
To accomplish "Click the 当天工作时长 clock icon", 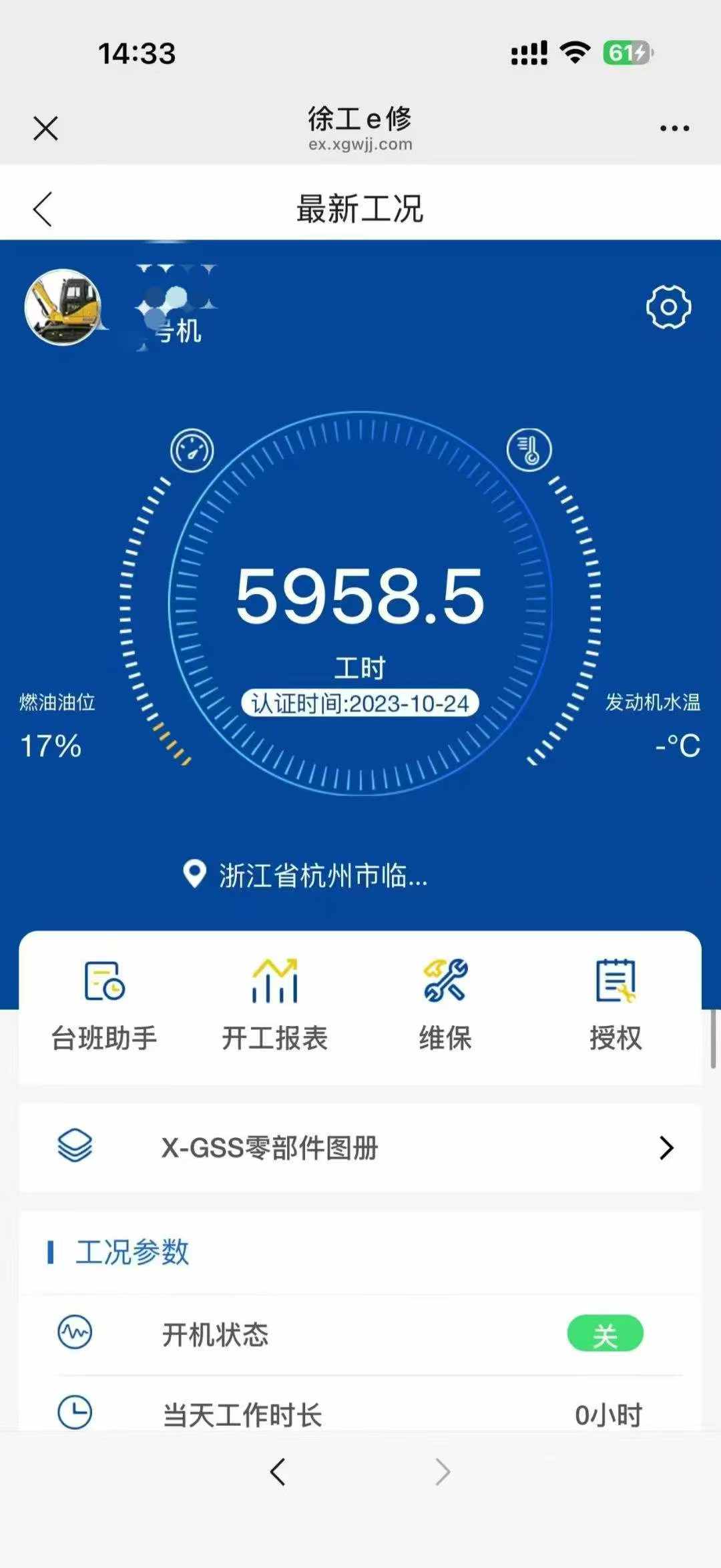I will tap(75, 1415).
